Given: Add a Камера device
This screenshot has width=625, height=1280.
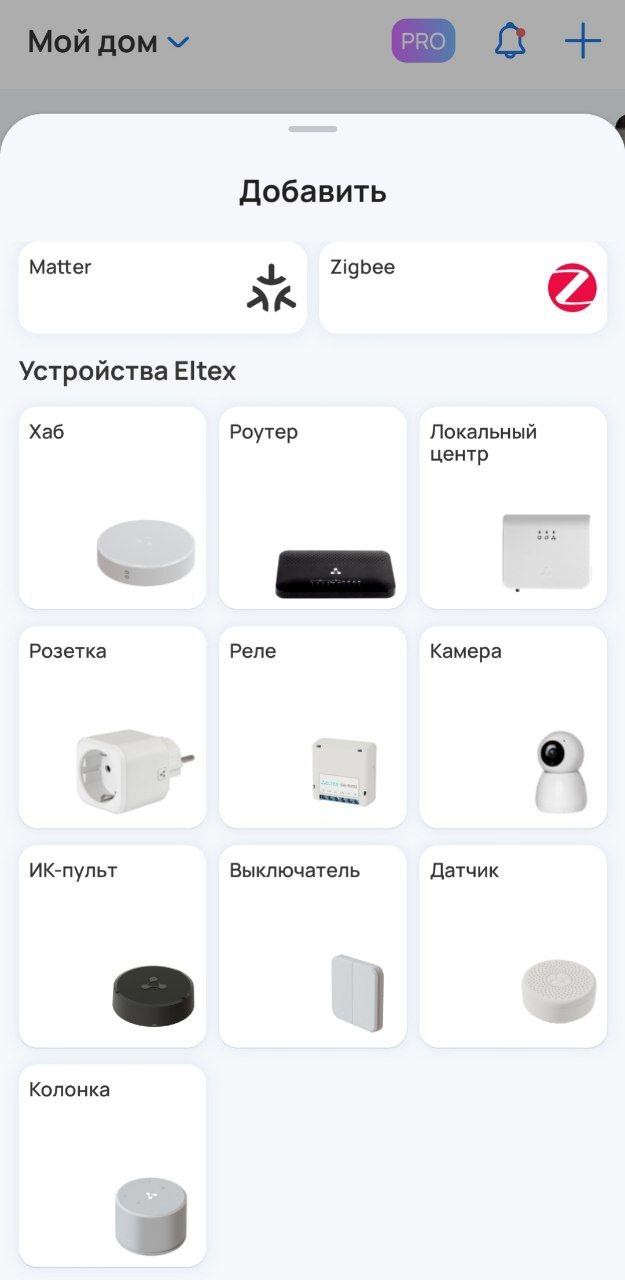Looking at the screenshot, I should tap(513, 727).
